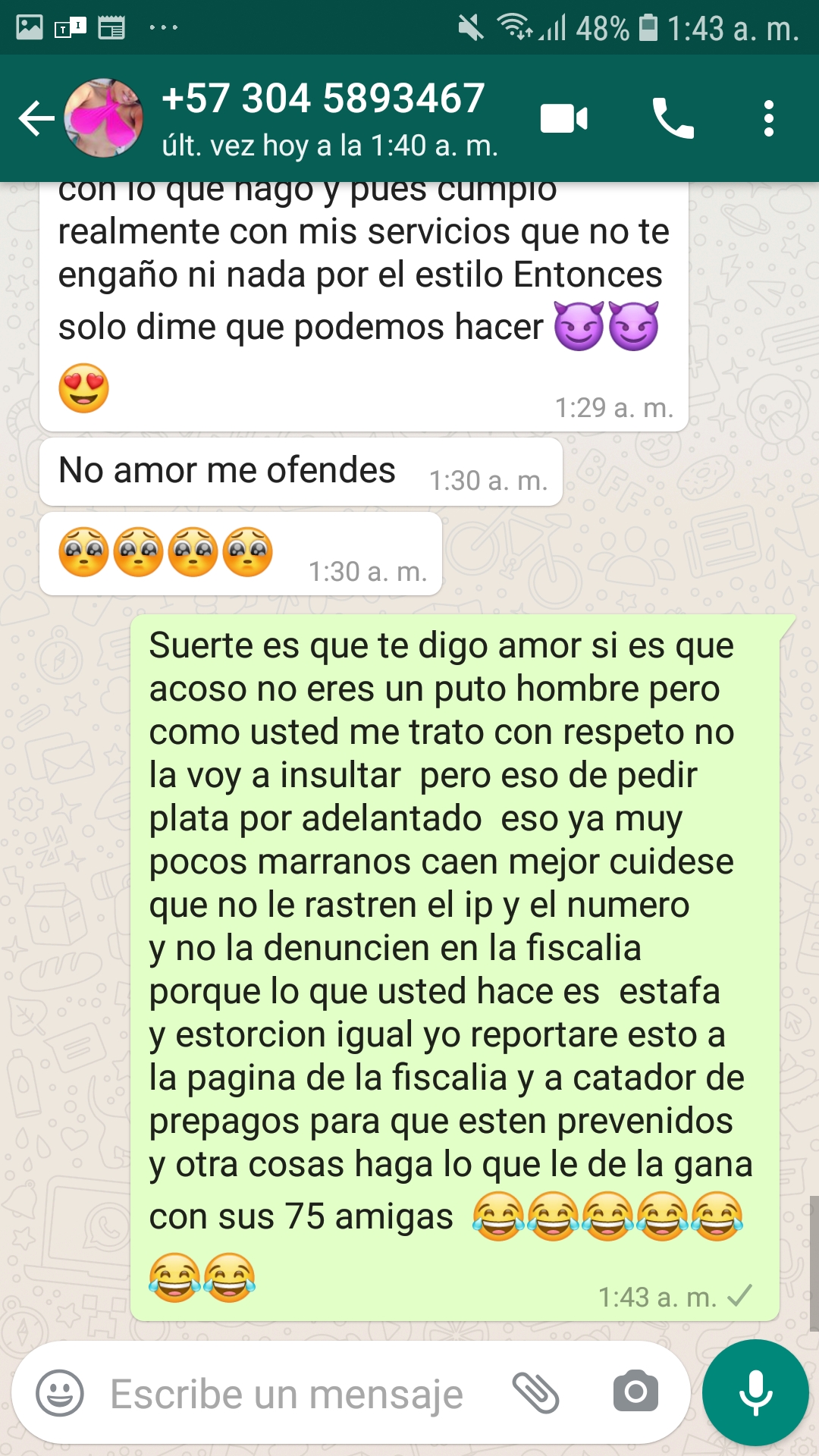Image resolution: width=819 pixels, height=1456 pixels.
Task: Open the overflow menu
Action: 769,119
